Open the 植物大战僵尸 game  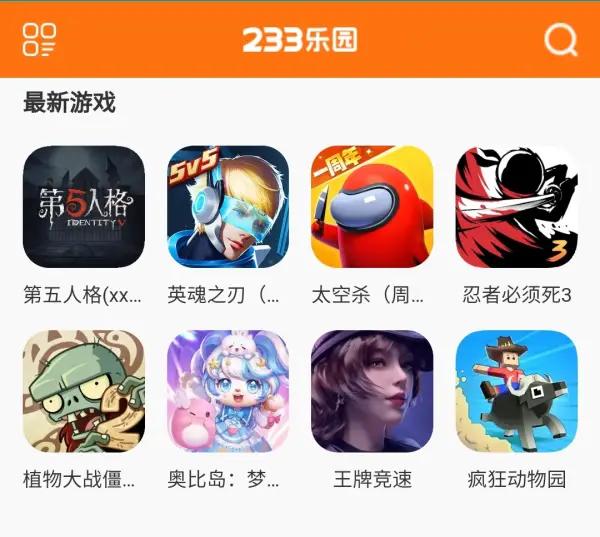(84, 392)
